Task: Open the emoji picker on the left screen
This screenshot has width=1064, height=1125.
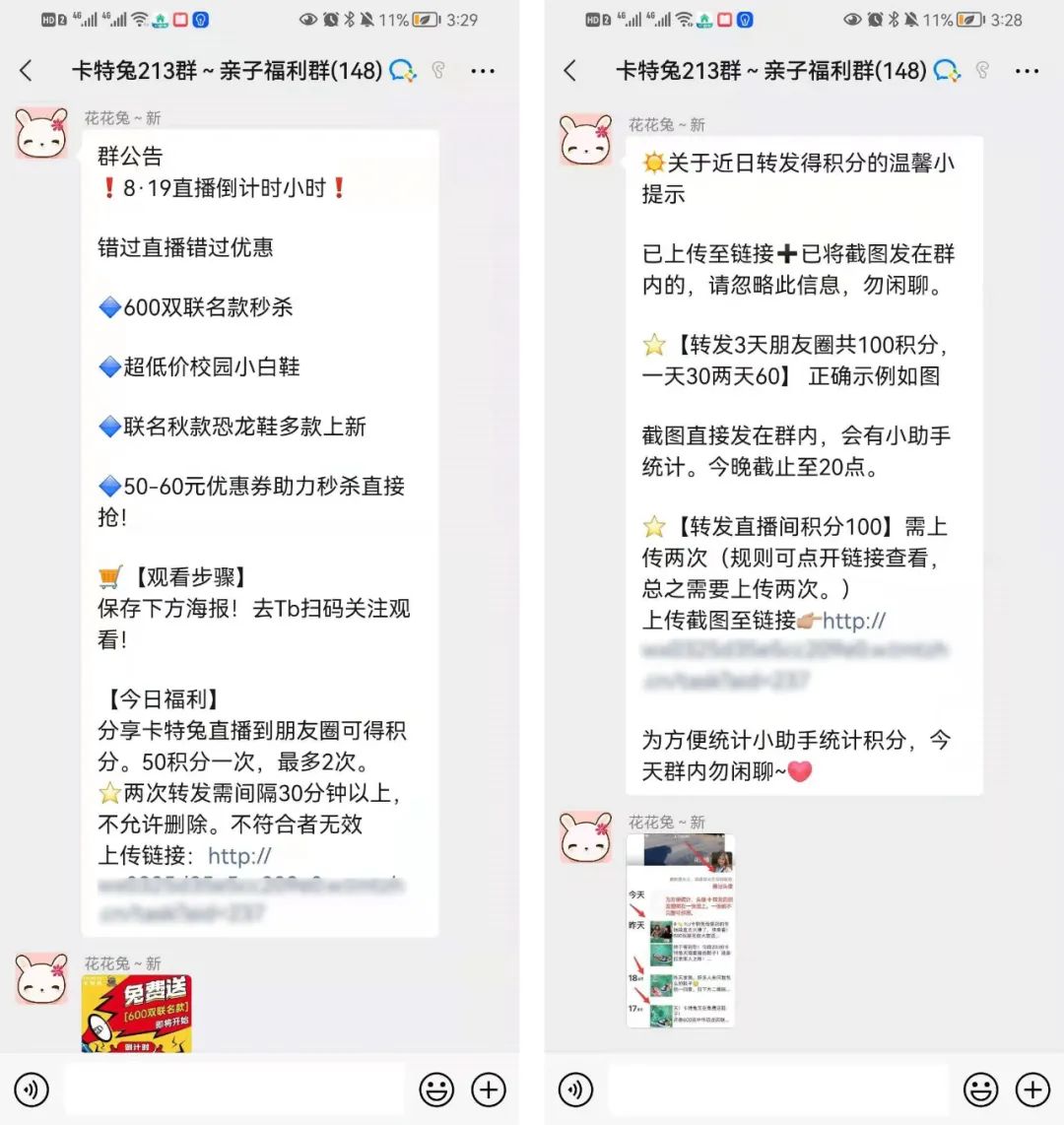Action: (x=436, y=1090)
